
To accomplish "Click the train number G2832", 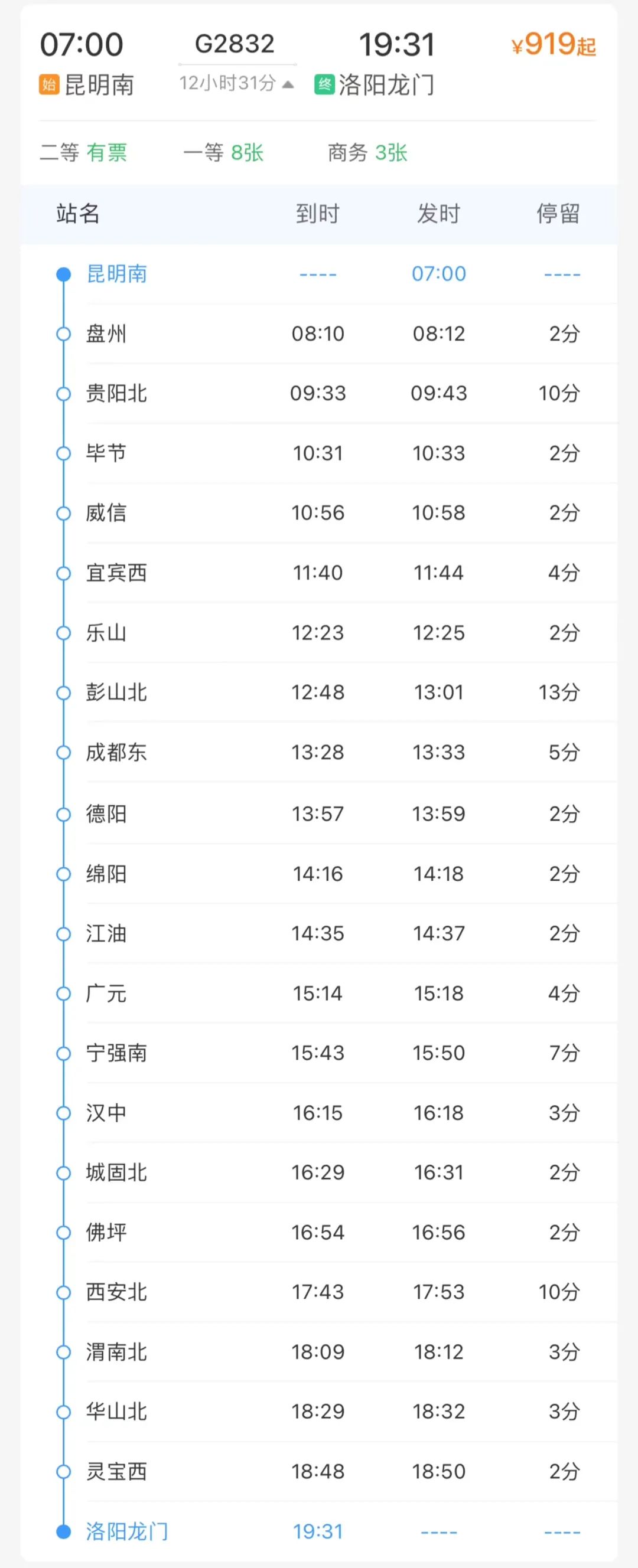I will pos(235,43).
